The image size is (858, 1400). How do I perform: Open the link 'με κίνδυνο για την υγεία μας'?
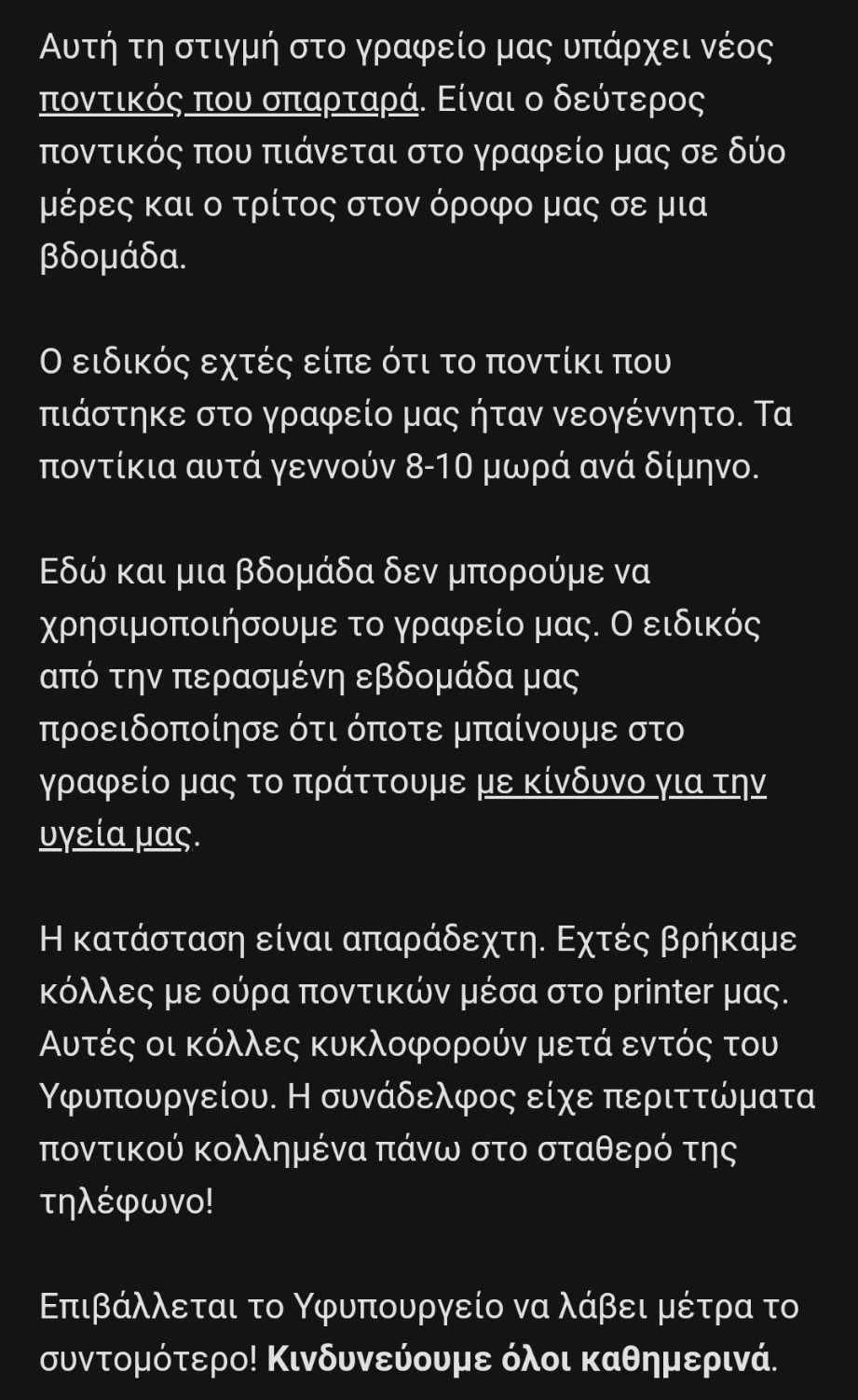(x=620, y=781)
